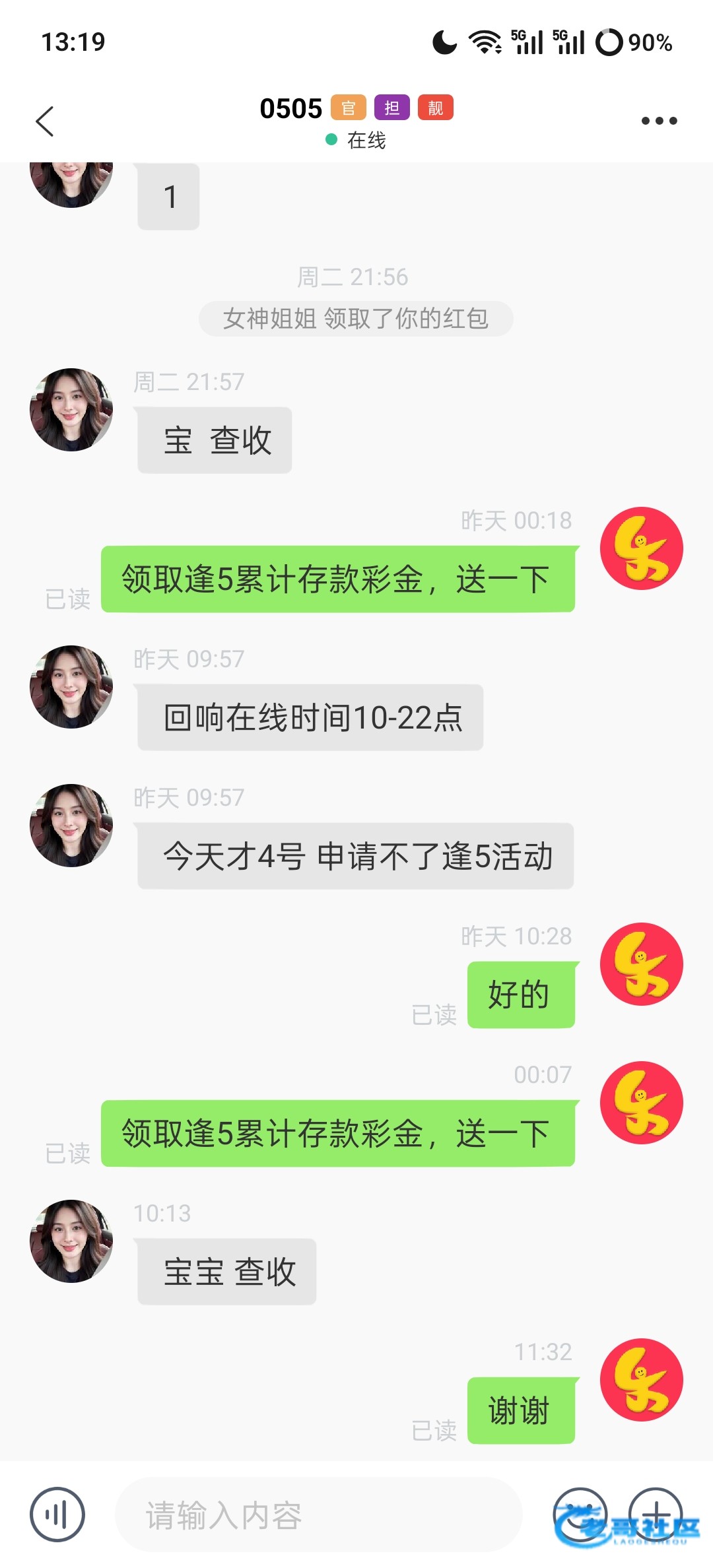Open the three-dot overflow menu
This screenshot has width=713, height=1568.
659,121
